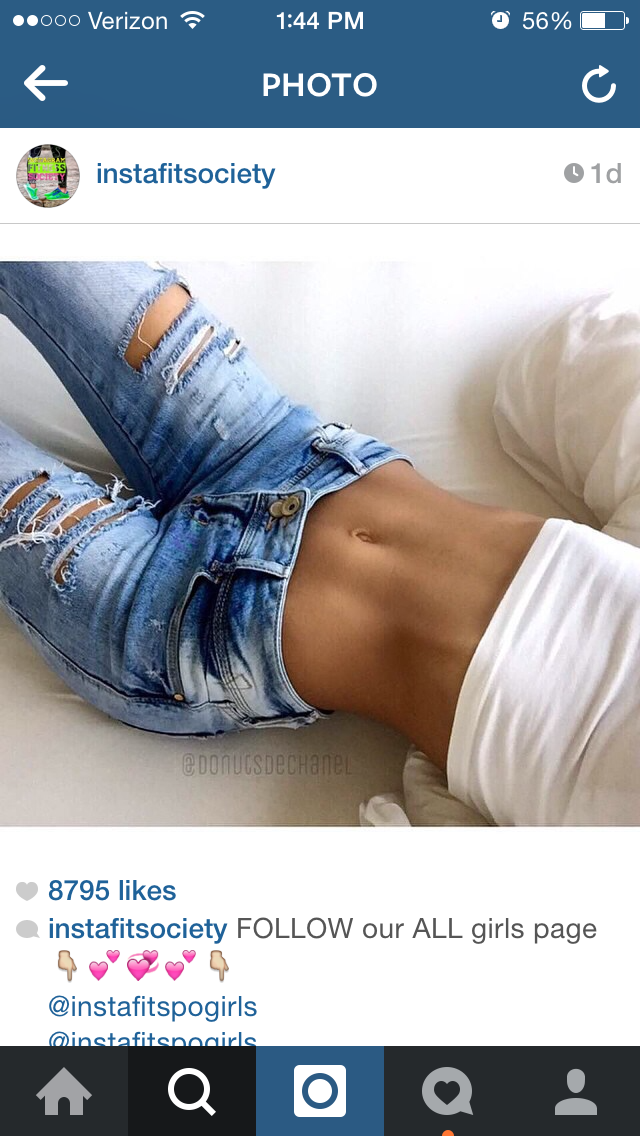Viewport: 640px width, 1136px height.
Task: Tap the instafitsociety name in the caption
Action: (x=138, y=928)
